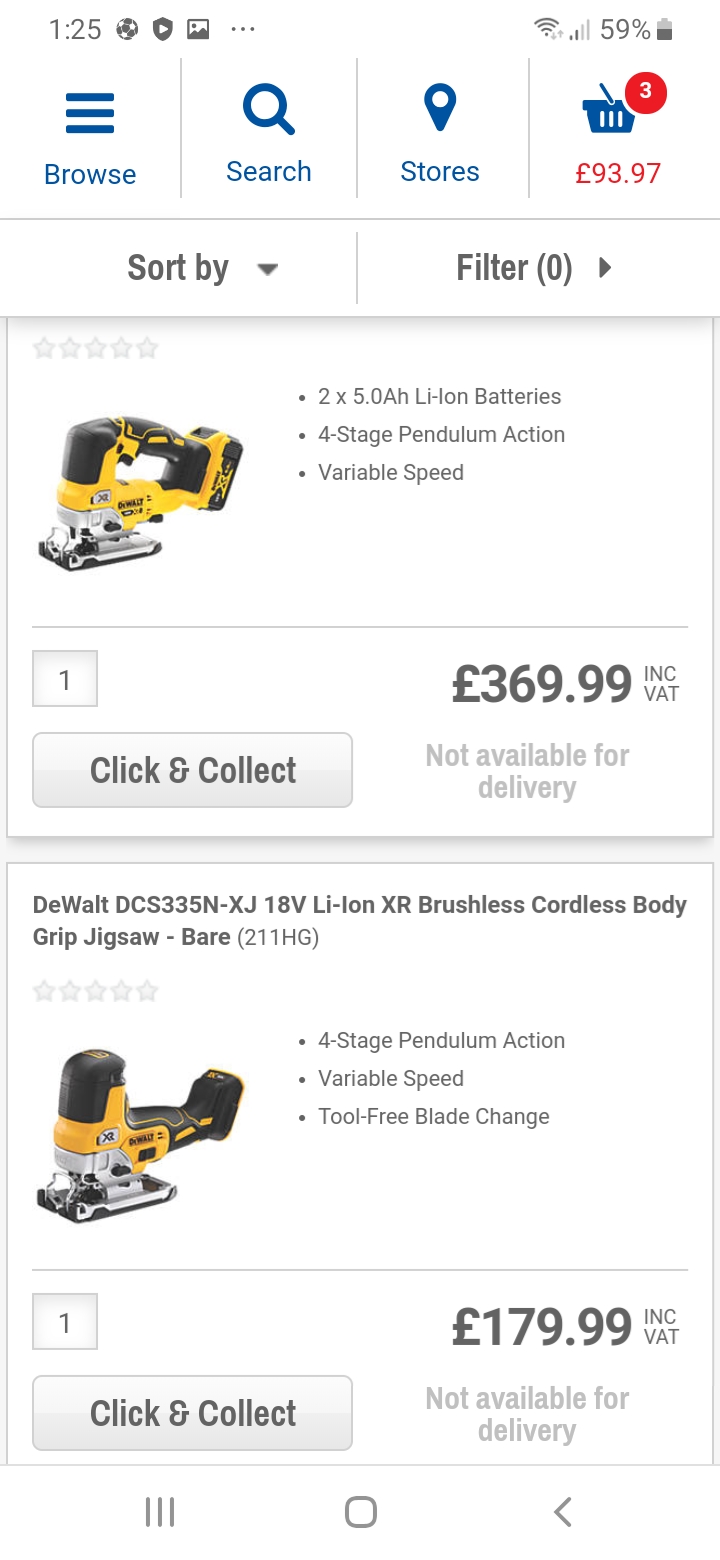Edit quantity for the £179.99 jigsaw
Screen dimensions: 720x1560
tap(65, 1322)
